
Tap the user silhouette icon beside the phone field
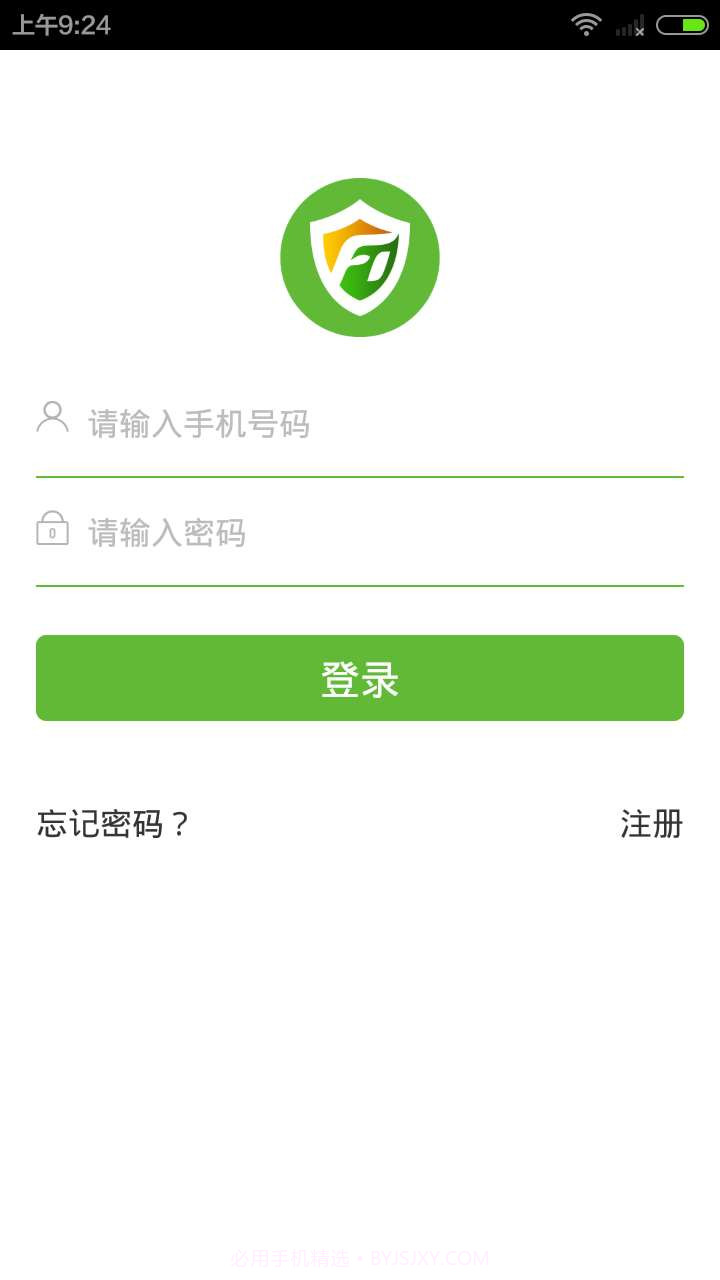[x=54, y=418]
